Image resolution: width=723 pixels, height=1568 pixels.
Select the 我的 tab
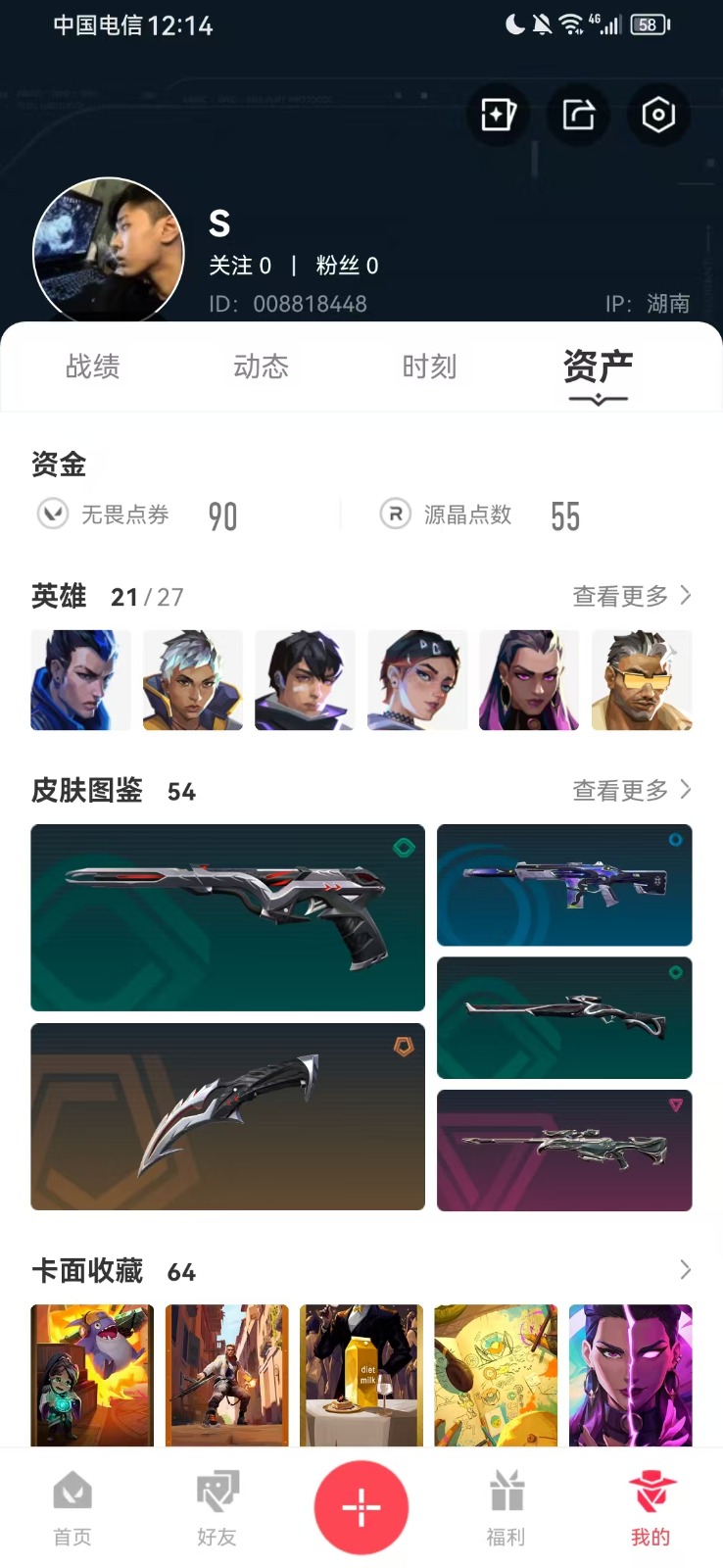651,1508
